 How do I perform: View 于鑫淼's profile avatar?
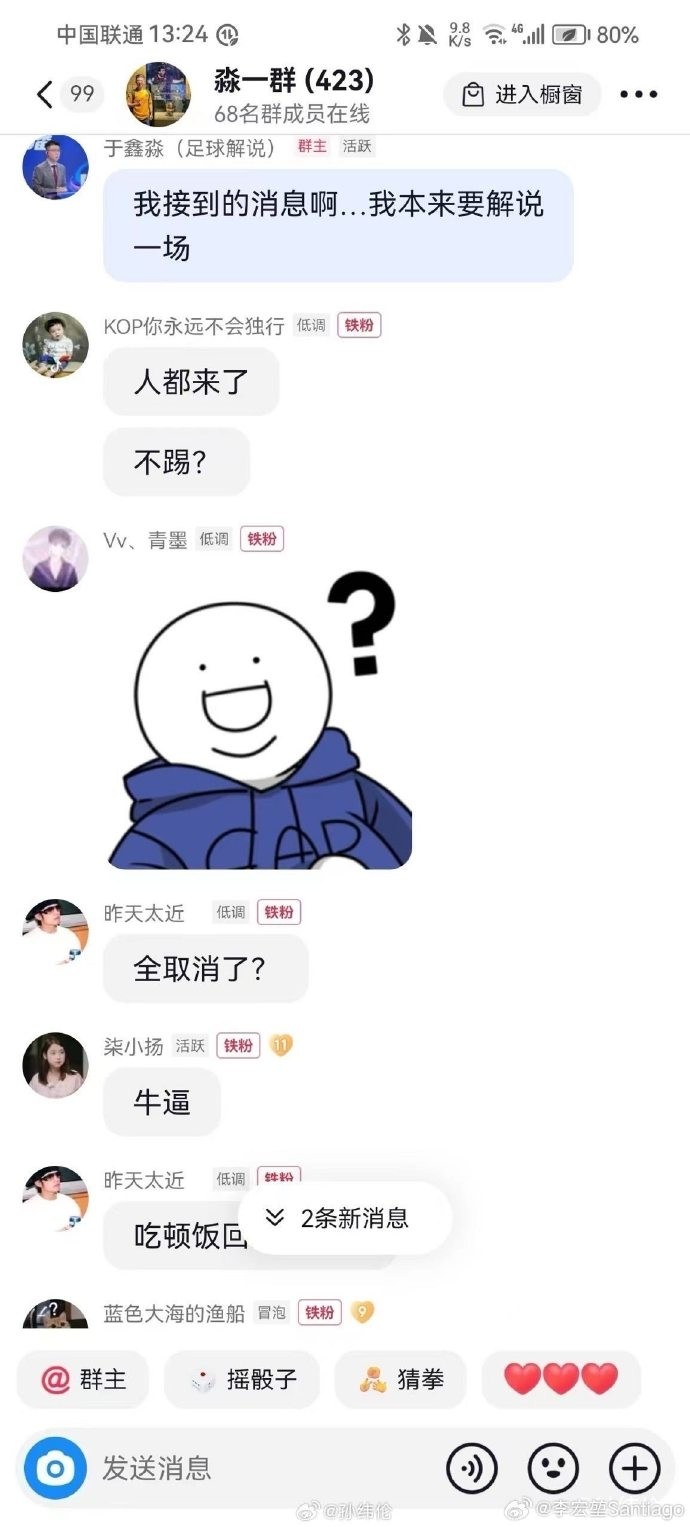coord(55,167)
